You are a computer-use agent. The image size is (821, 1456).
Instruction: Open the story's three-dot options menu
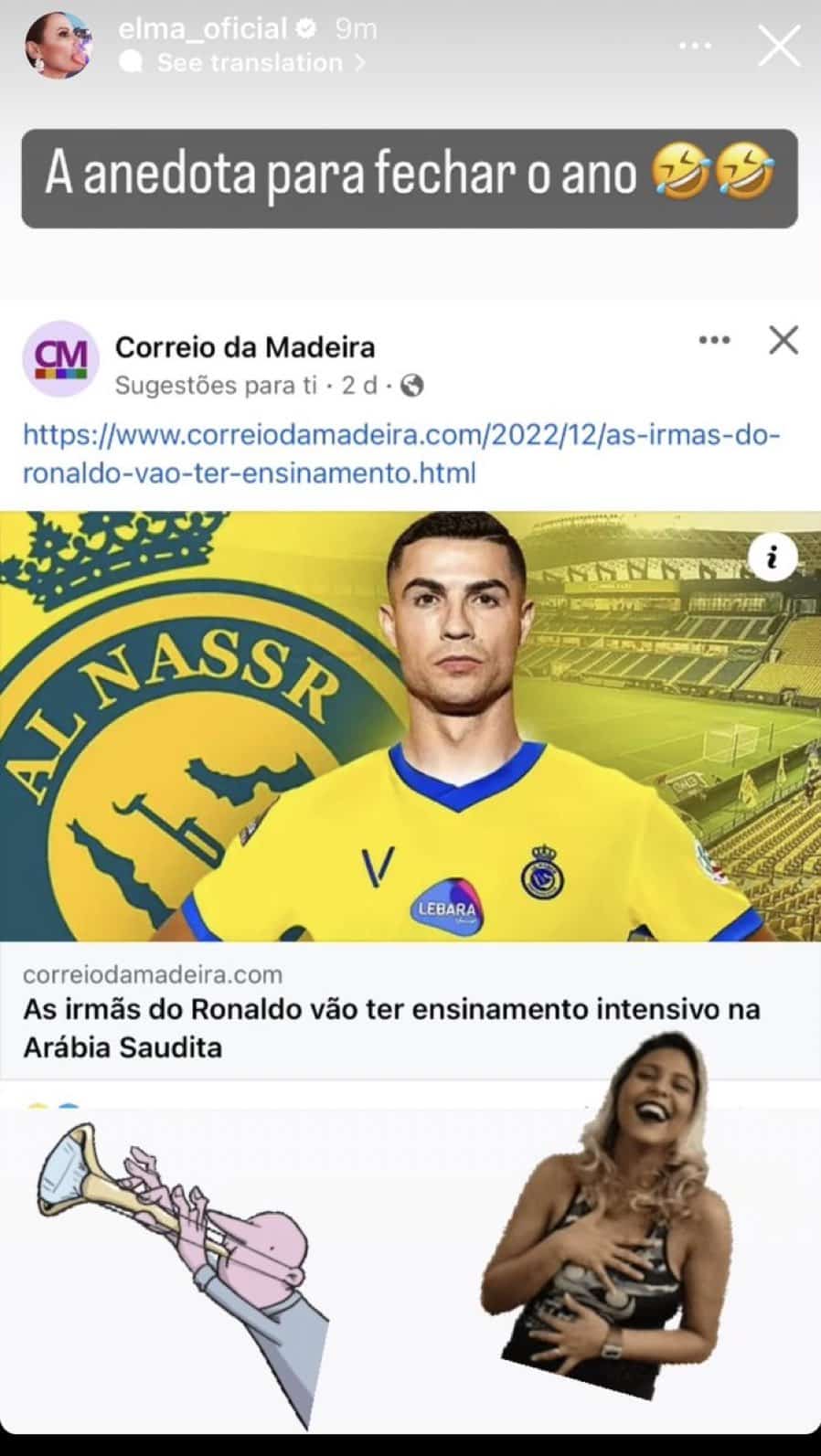point(694,47)
